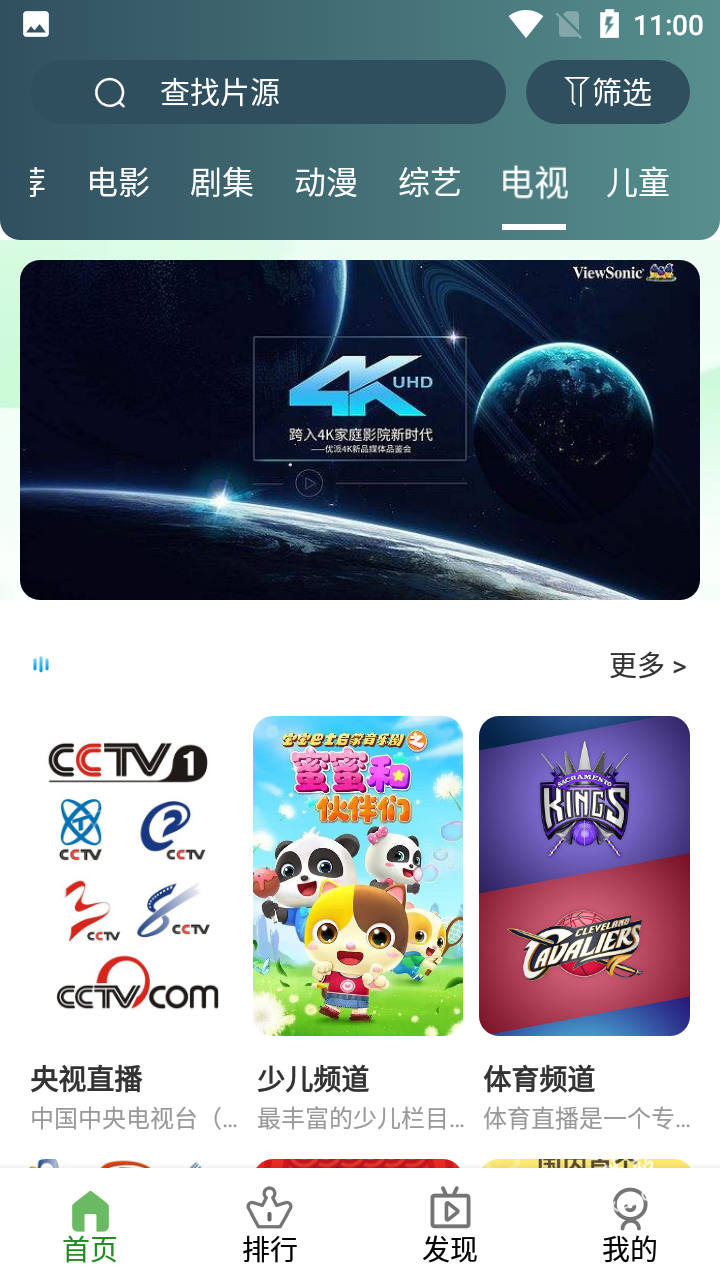Switch to the 排行 bottom tab
This screenshot has width=720, height=1280.
270,1226
